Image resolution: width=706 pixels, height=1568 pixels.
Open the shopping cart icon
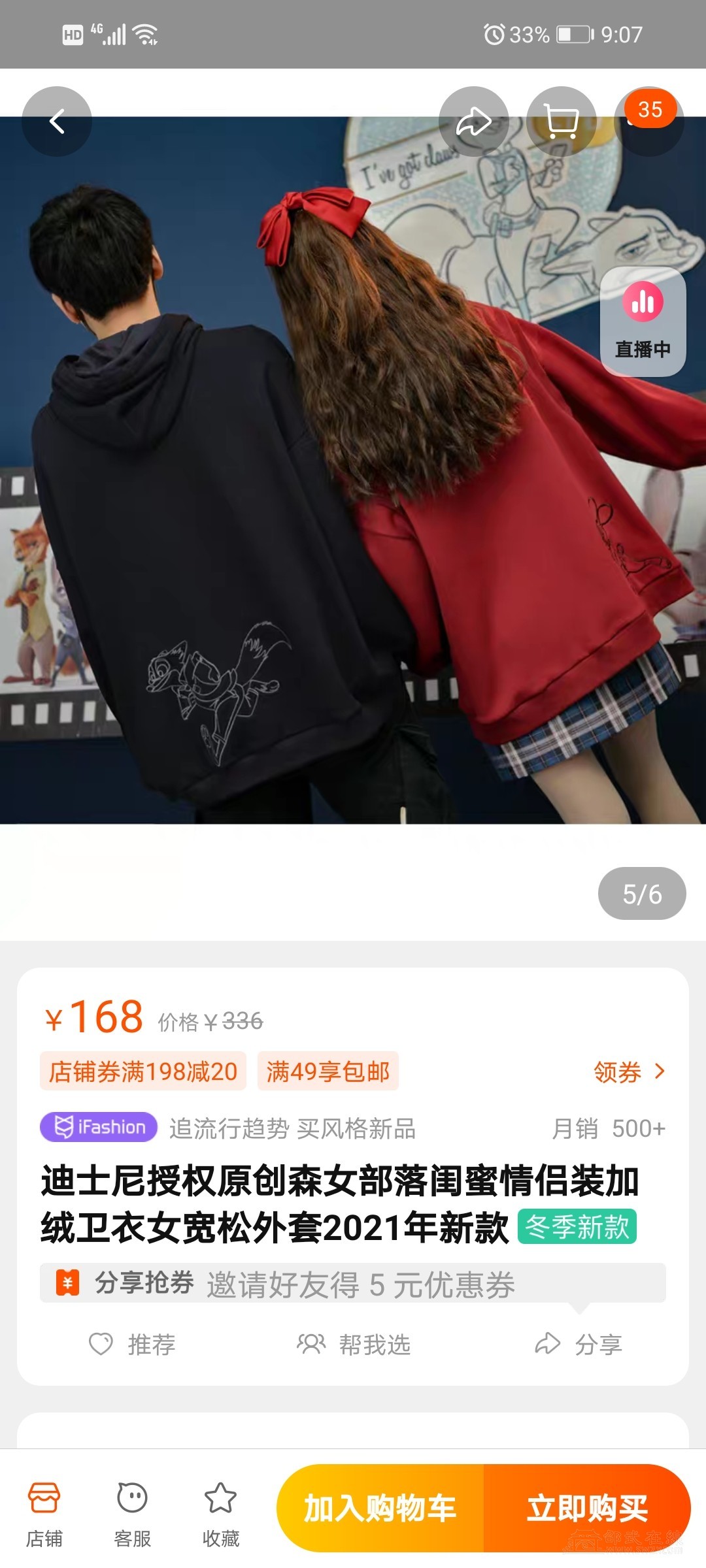[x=561, y=122]
